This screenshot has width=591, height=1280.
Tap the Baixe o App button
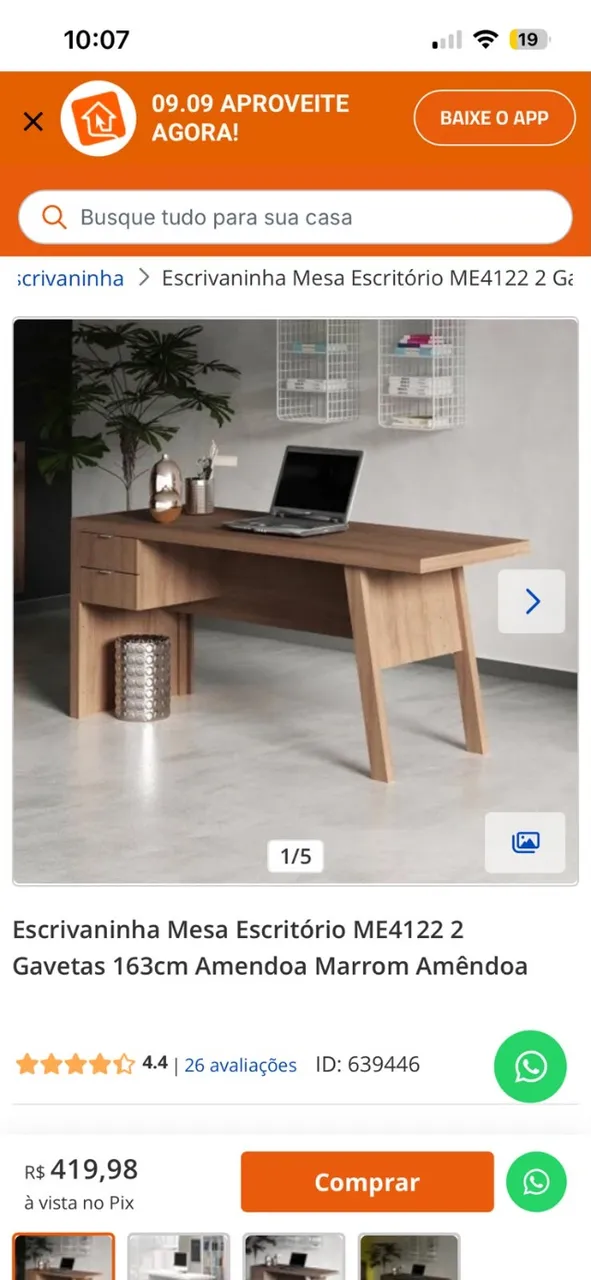[x=494, y=118]
